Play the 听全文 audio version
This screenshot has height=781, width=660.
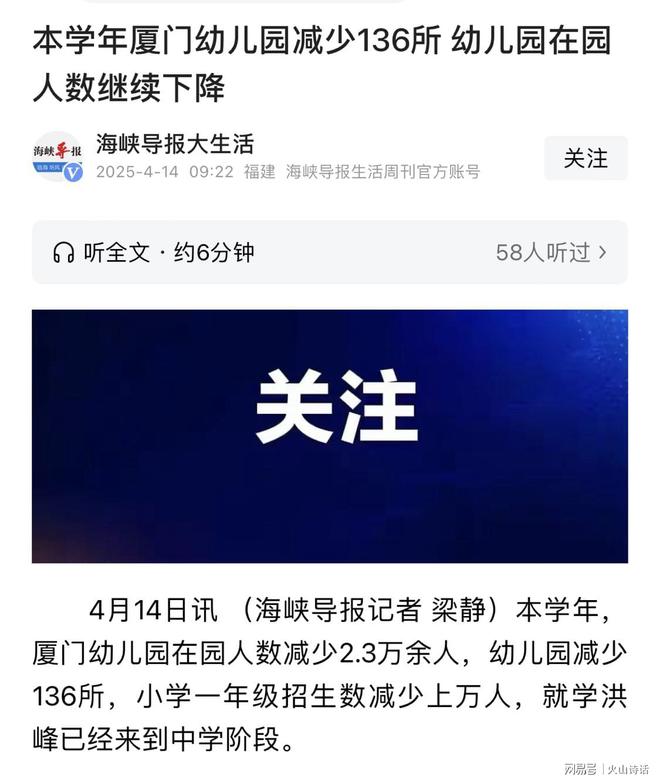pos(153,252)
